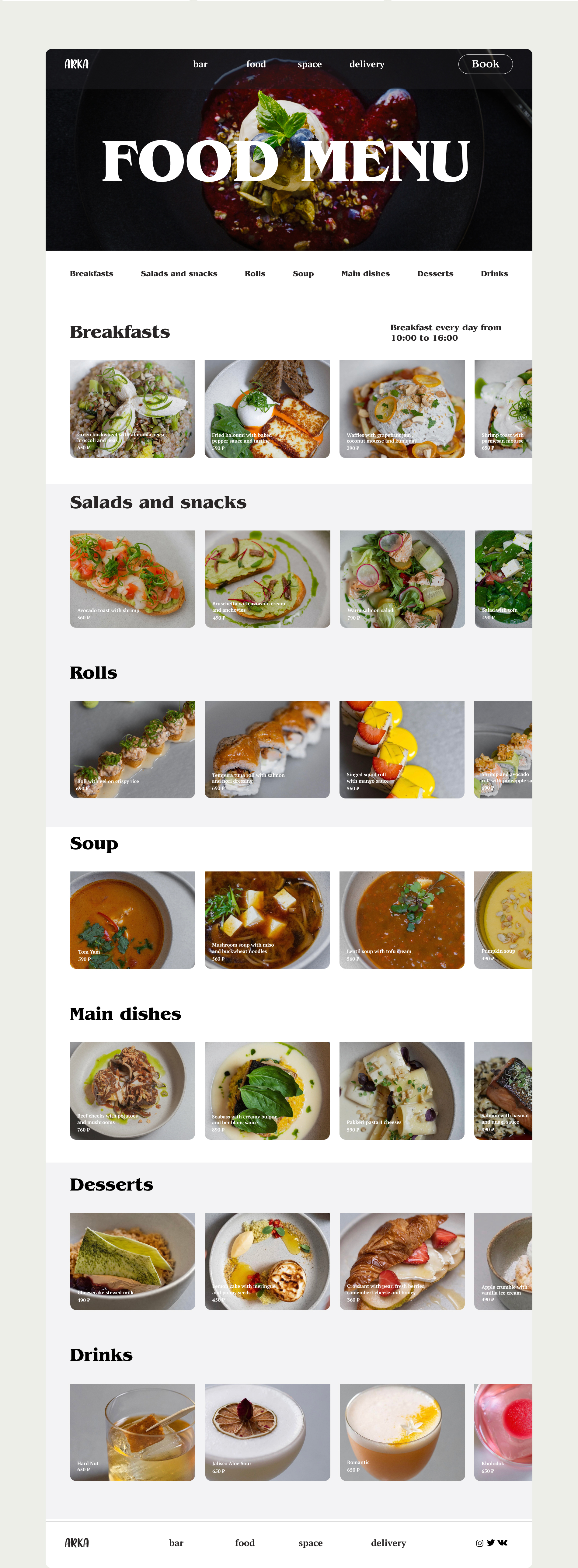Open the space link in the top navigation
Screen dimensions: 578x1568
click(x=309, y=64)
